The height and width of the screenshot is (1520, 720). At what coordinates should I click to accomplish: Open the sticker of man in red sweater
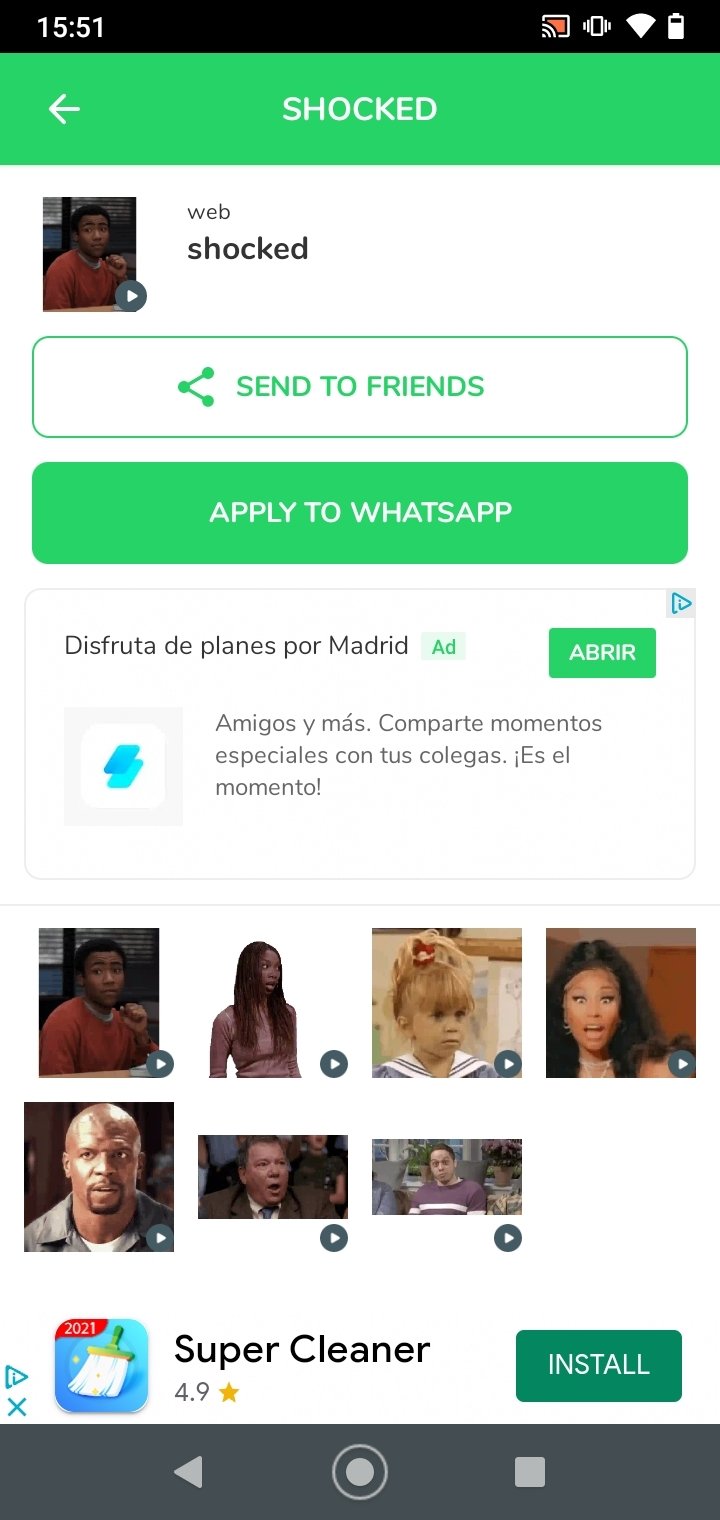tap(99, 1002)
